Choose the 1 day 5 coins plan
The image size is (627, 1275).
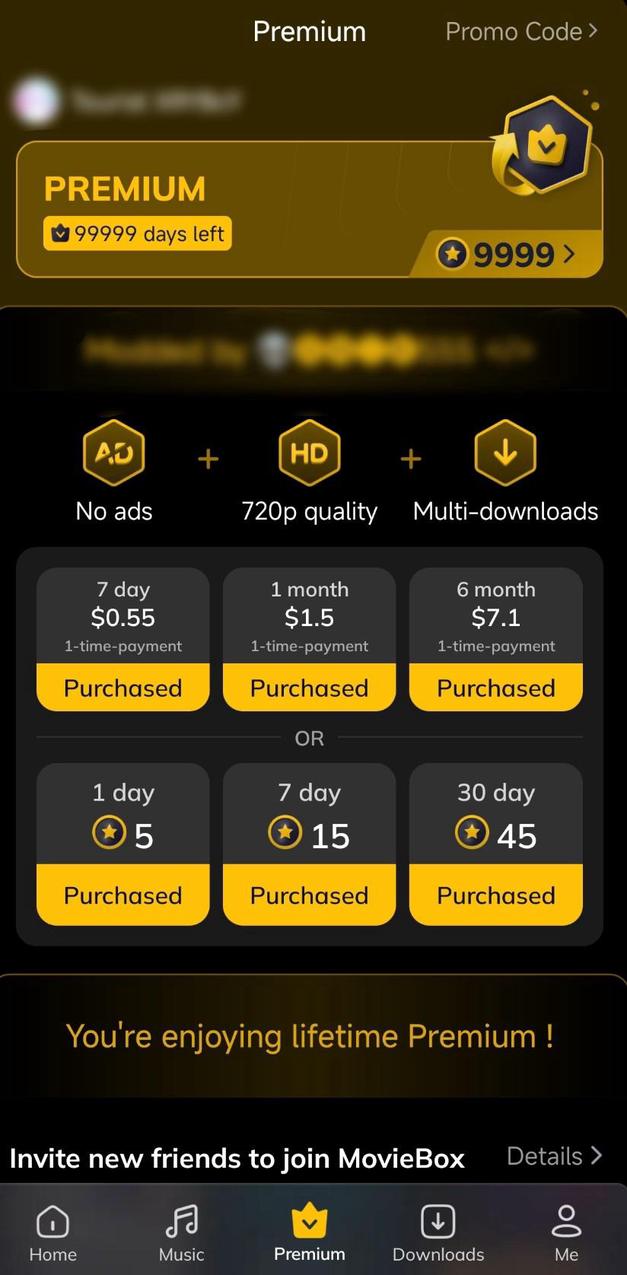123,842
